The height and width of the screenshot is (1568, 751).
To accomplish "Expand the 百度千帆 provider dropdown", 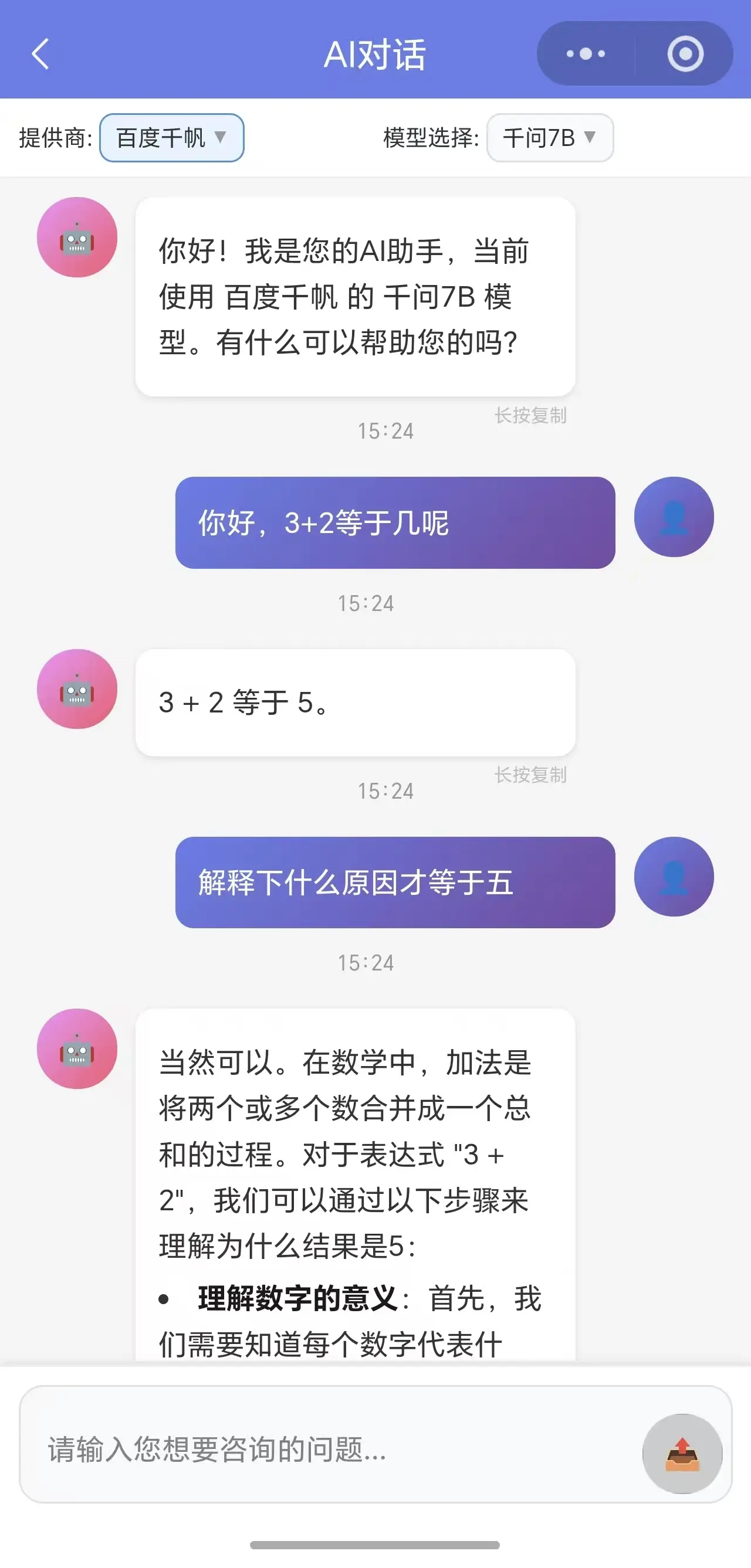I will [x=172, y=138].
